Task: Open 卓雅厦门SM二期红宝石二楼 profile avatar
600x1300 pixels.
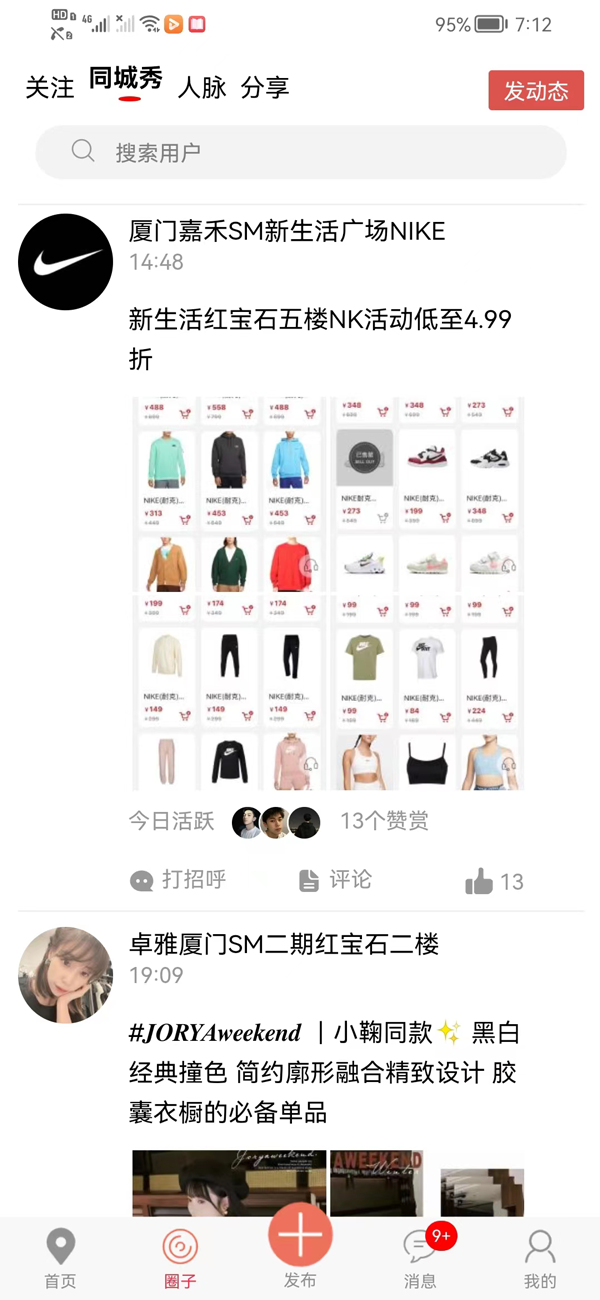Action: click(66, 975)
